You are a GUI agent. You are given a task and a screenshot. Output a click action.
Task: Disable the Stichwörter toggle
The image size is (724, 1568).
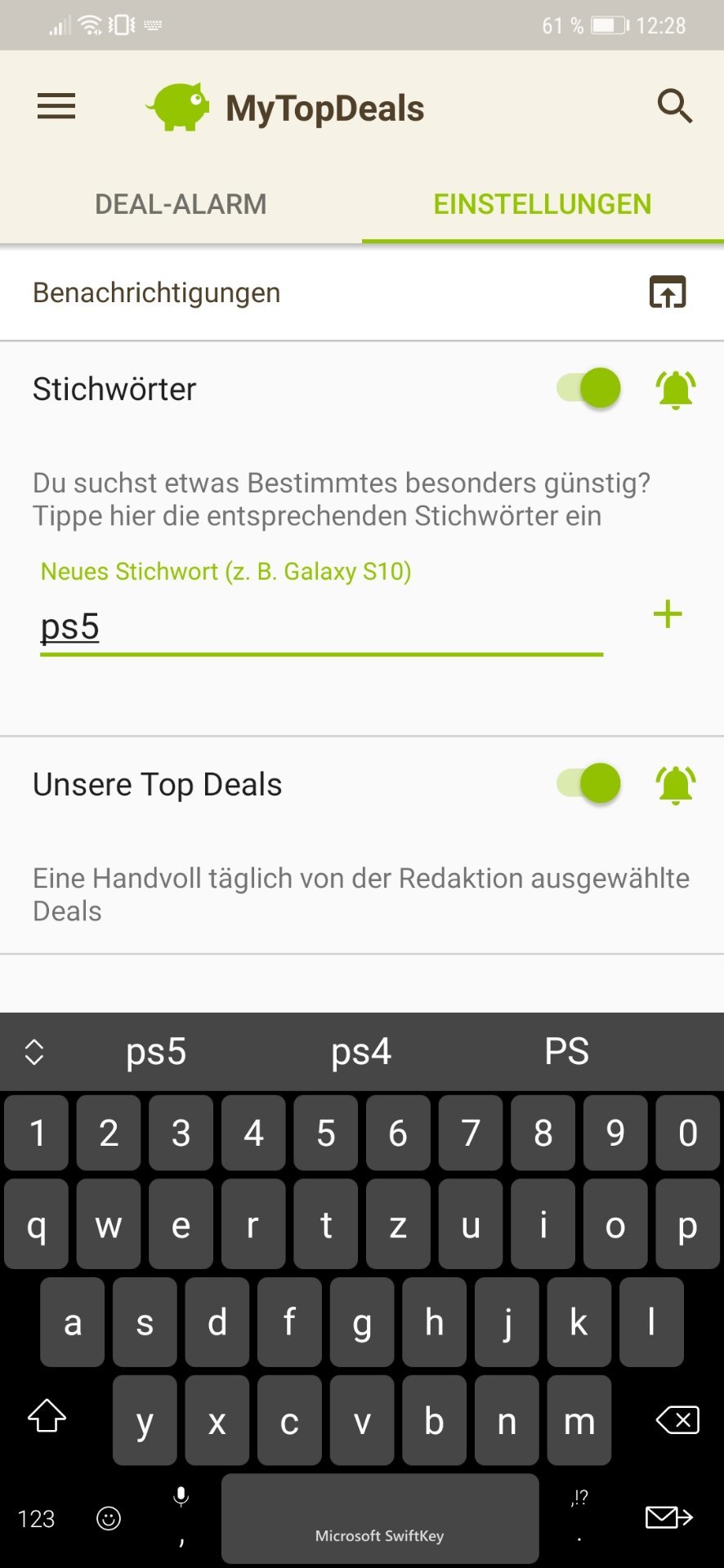coord(589,389)
